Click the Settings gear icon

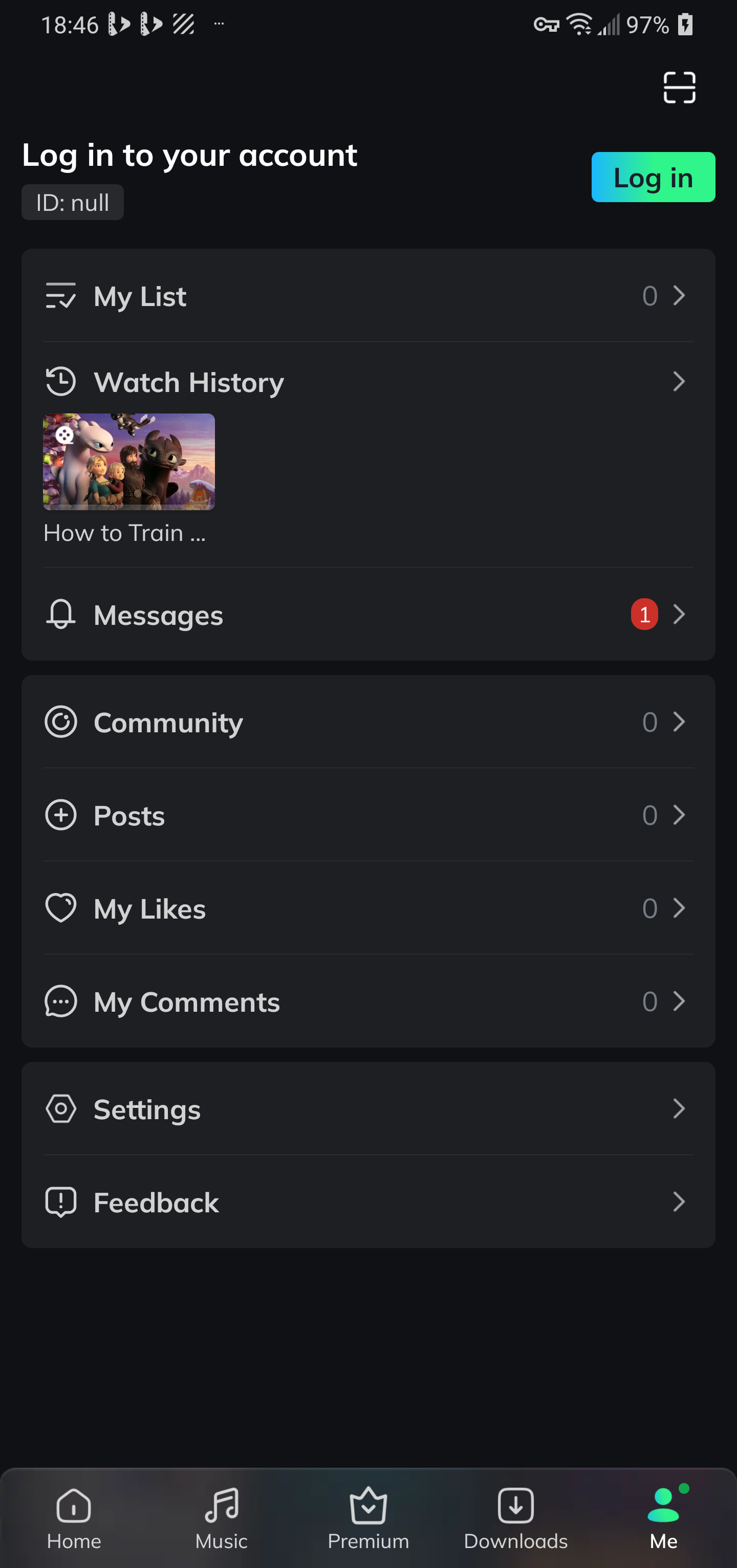click(x=61, y=1108)
